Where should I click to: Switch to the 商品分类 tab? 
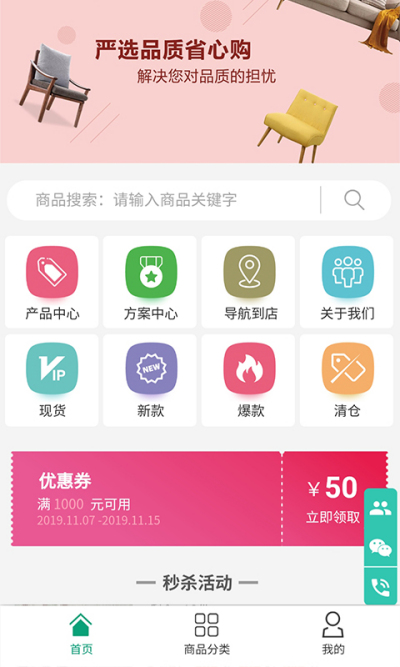point(207,634)
